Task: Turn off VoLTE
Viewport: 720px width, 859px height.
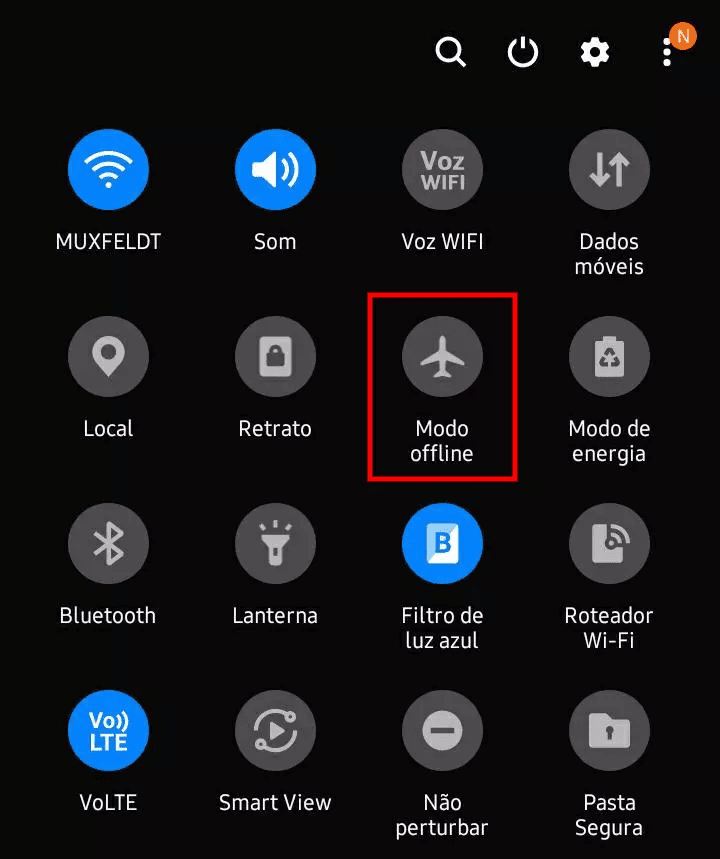Action: coord(108,730)
